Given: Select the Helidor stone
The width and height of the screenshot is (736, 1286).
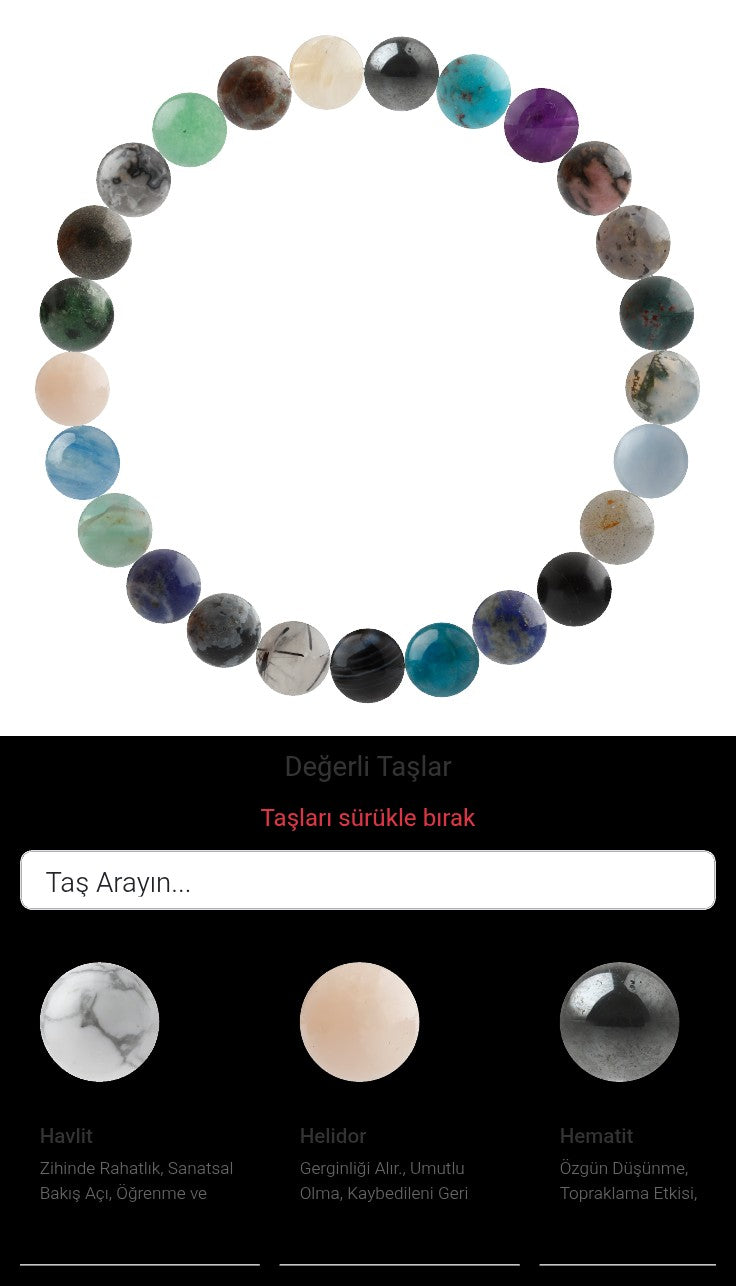Looking at the screenshot, I should (359, 1022).
